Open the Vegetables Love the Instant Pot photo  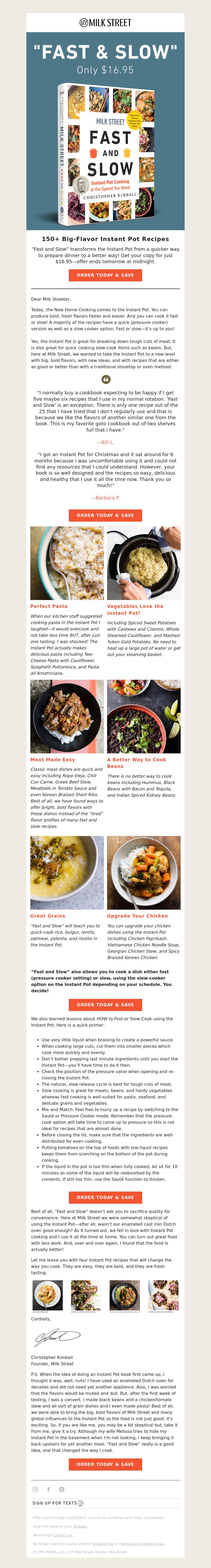[x=143, y=563]
